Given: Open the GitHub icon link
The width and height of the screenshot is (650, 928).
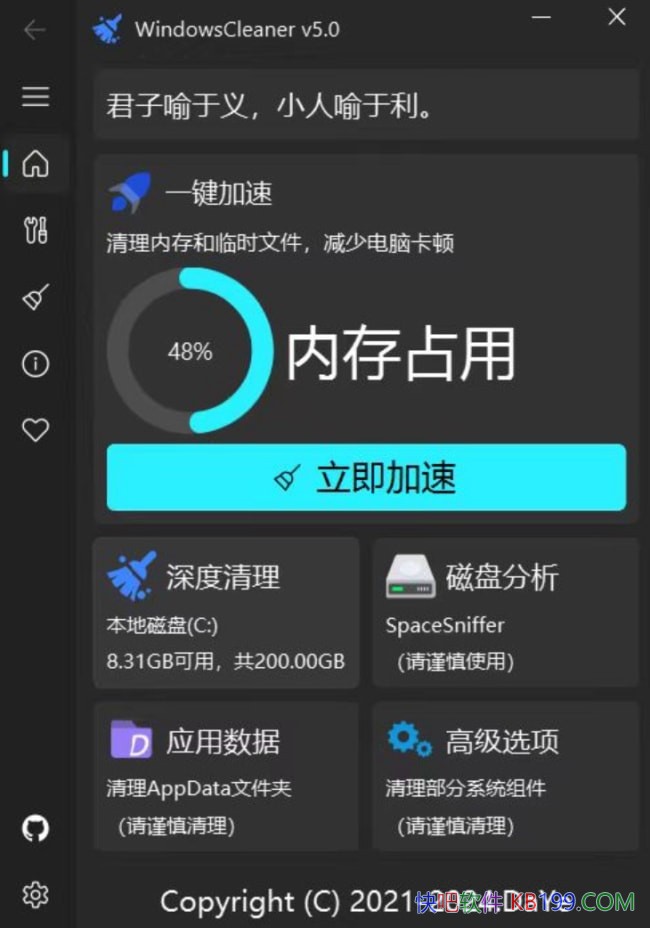Looking at the screenshot, I should (x=36, y=828).
